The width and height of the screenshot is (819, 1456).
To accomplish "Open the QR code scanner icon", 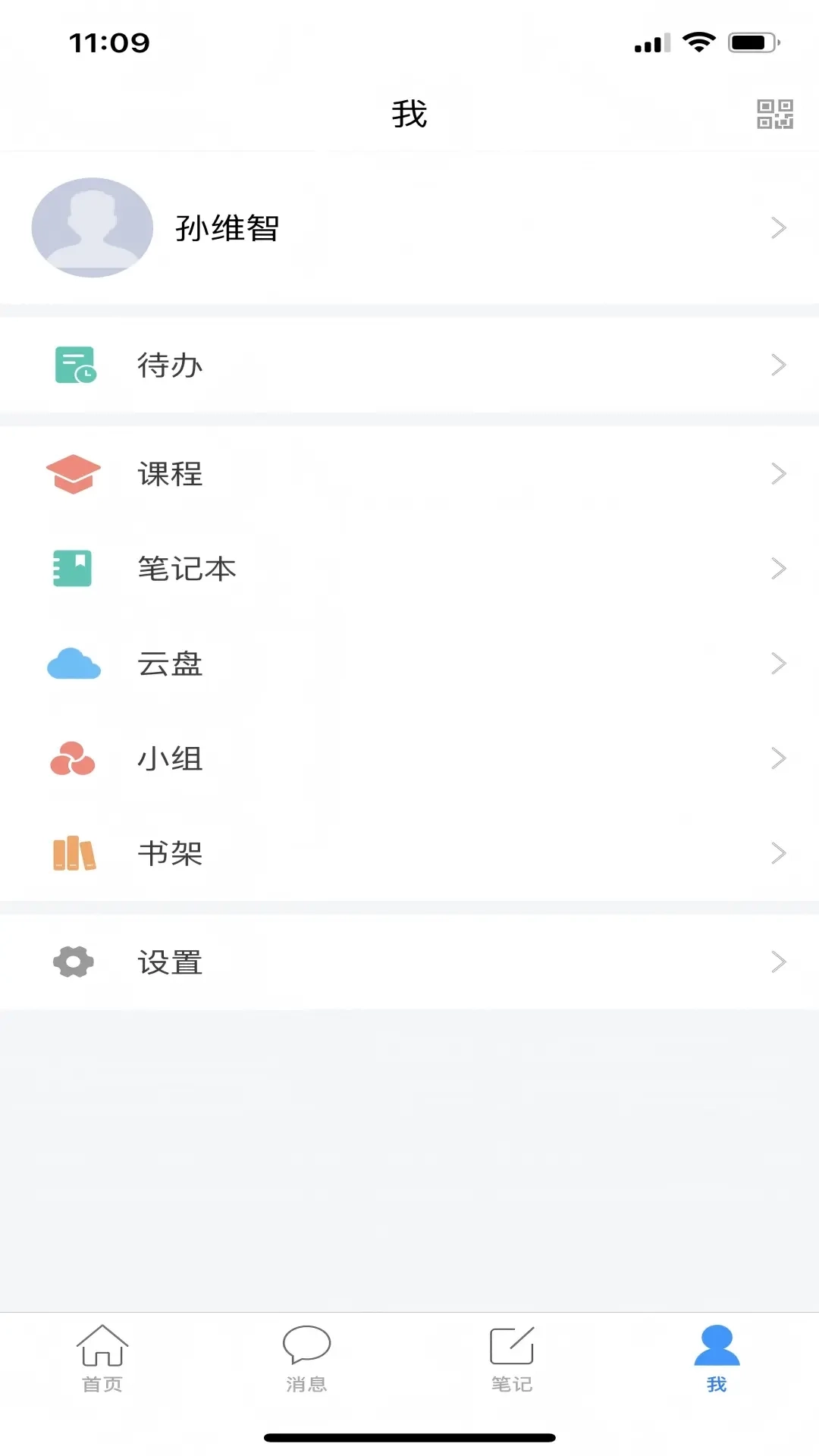I will pos(775,114).
